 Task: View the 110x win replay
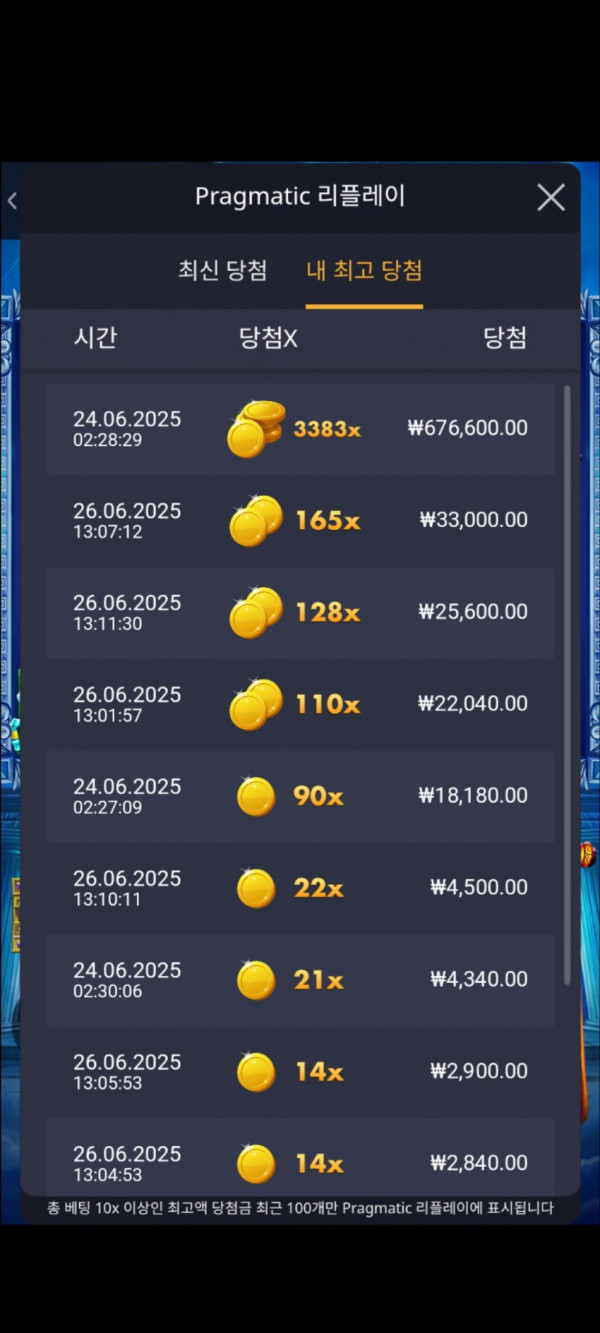coord(300,705)
